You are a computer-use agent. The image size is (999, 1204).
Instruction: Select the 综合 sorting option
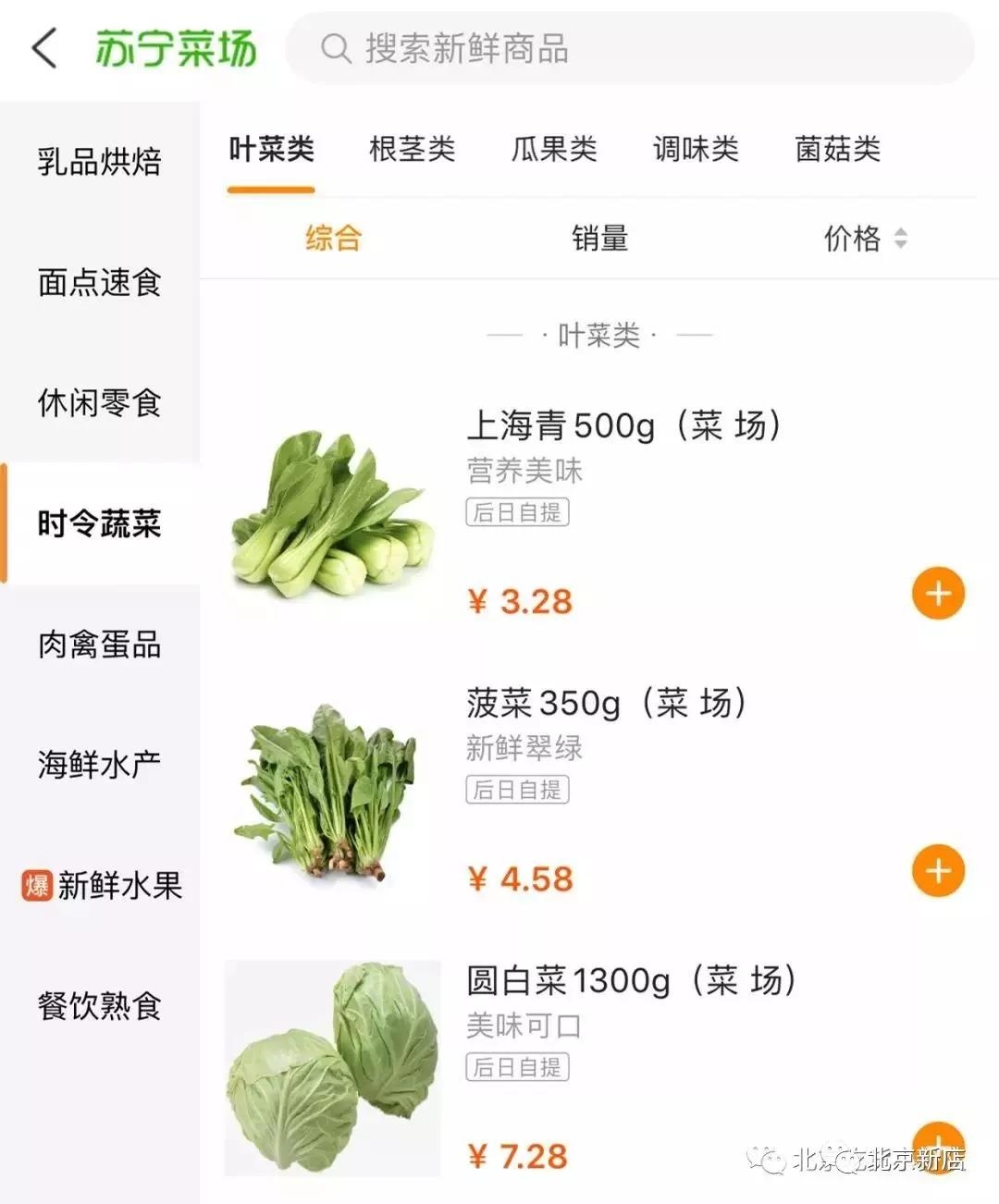tap(333, 239)
